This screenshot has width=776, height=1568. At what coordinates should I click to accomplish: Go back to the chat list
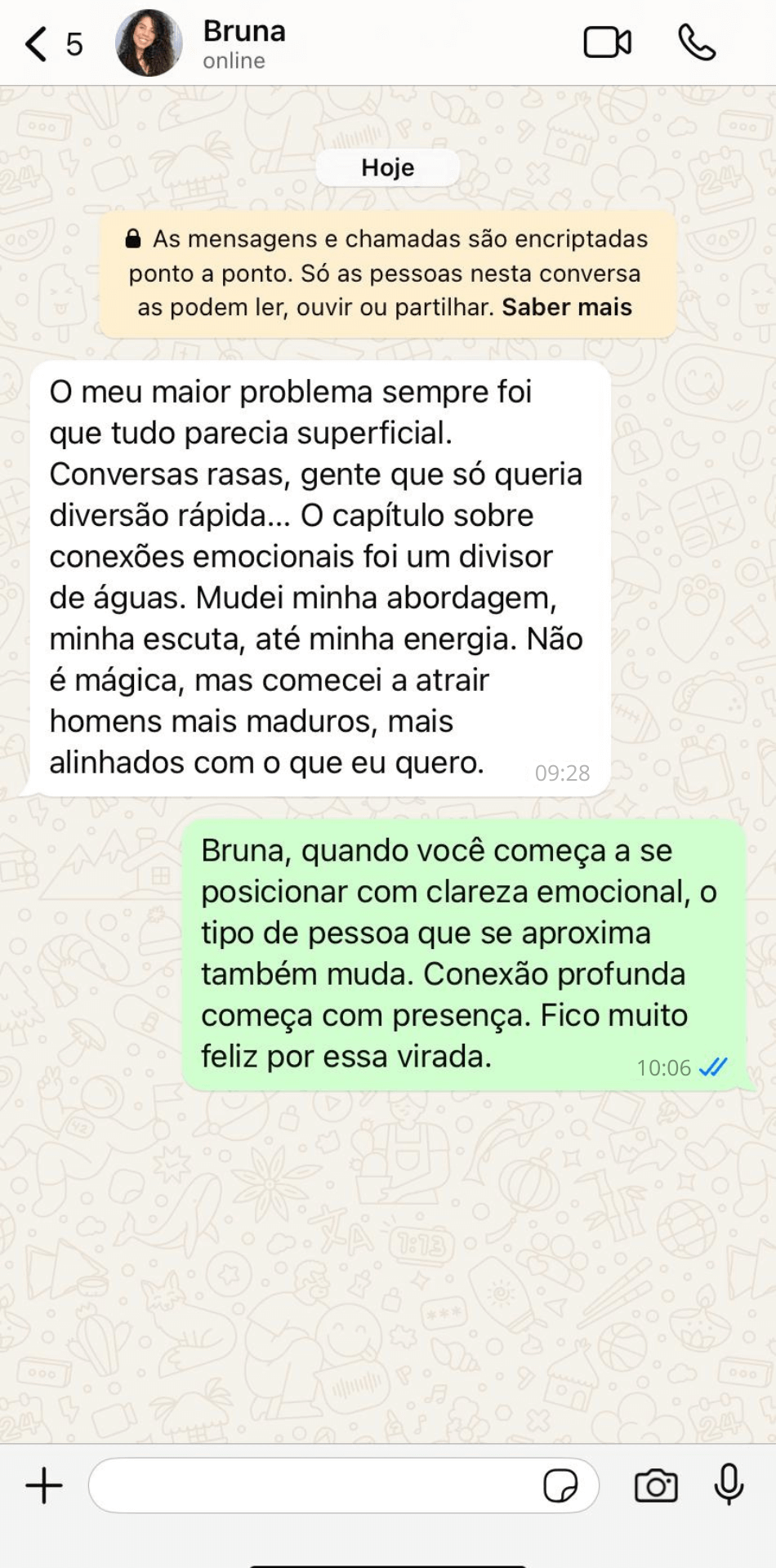point(37,44)
